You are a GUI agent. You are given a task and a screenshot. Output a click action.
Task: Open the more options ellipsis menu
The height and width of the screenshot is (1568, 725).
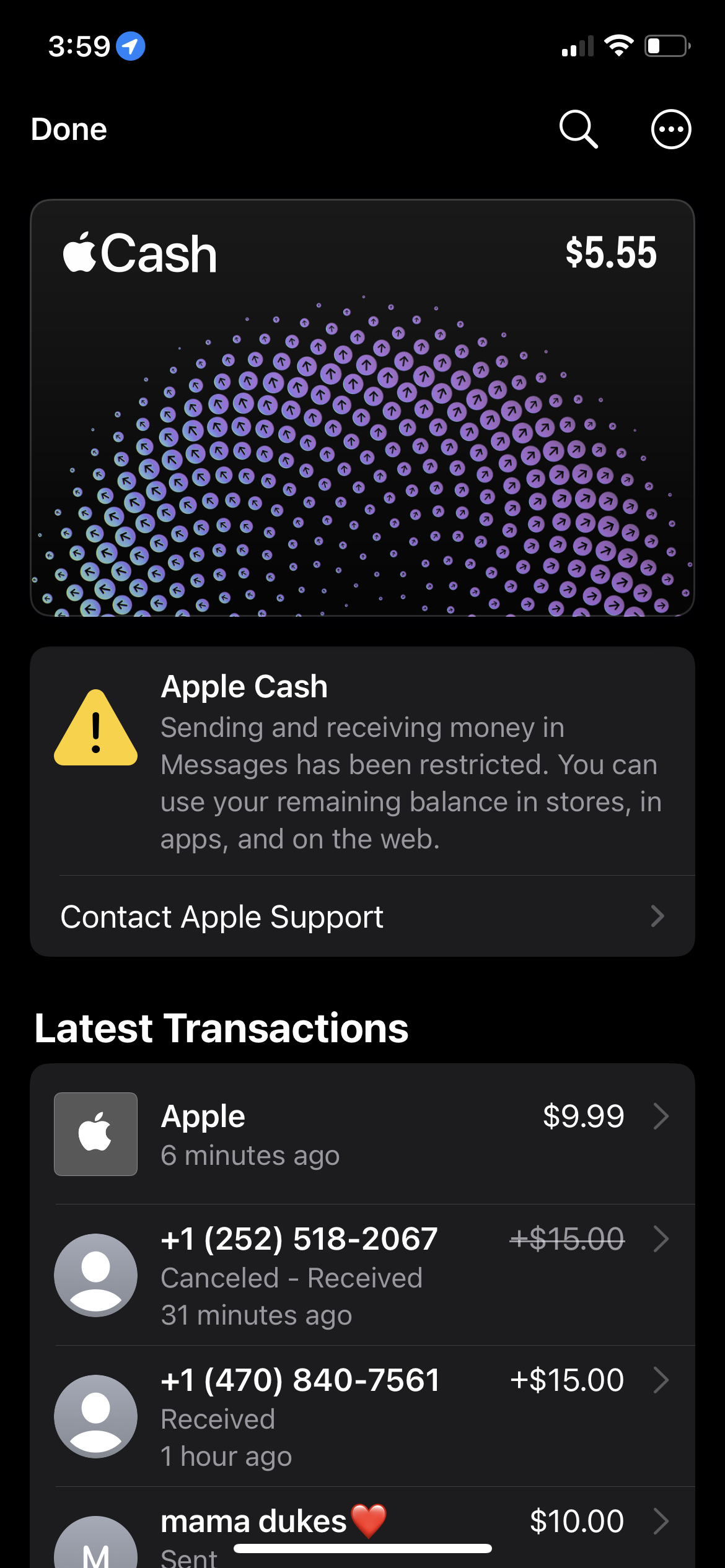pos(671,129)
